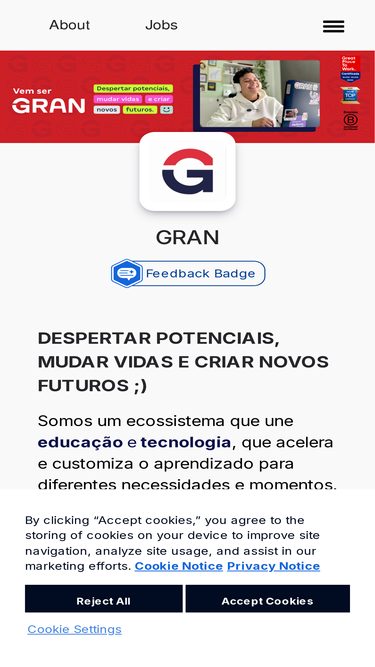Viewport: 375px width, 667px height.
Task: Reject all cookies
Action: [103, 601]
